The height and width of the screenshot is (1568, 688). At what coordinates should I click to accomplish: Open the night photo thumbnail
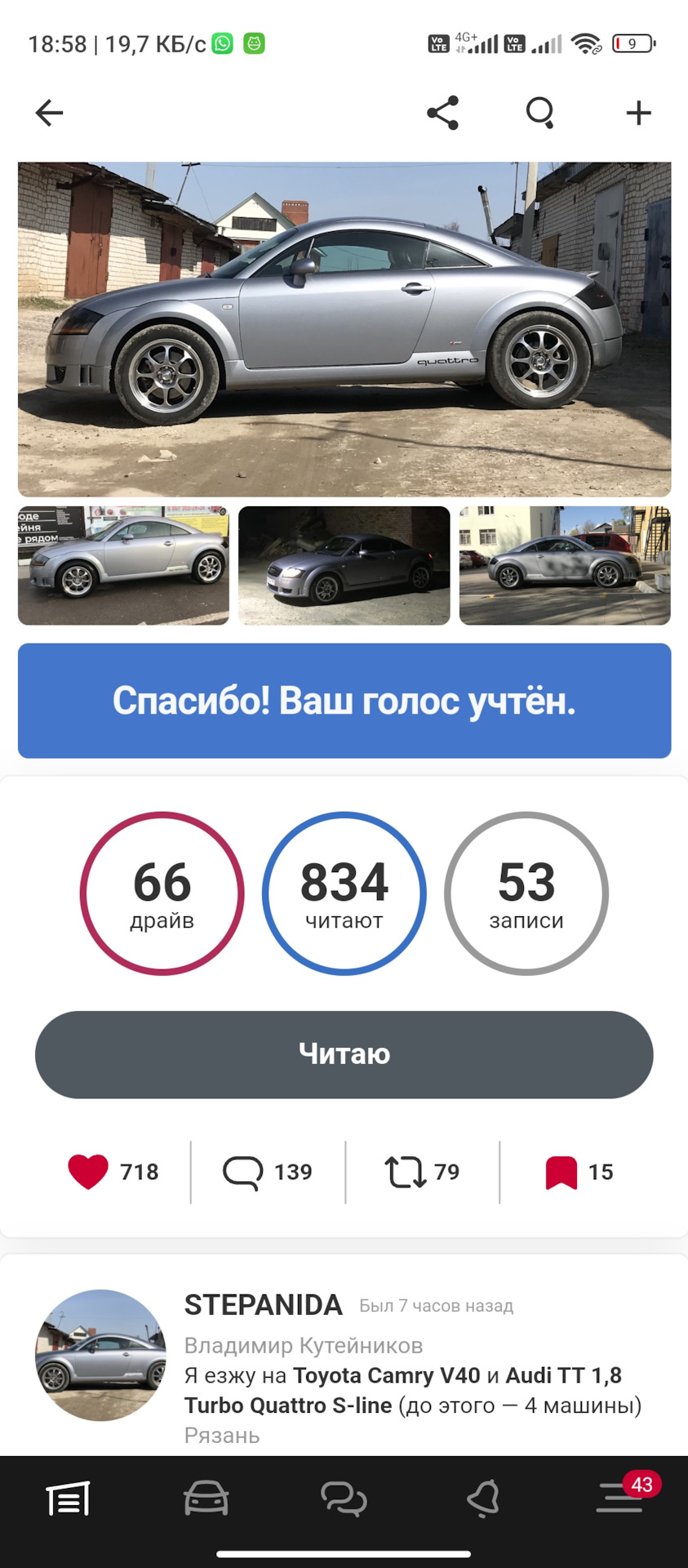click(344, 566)
